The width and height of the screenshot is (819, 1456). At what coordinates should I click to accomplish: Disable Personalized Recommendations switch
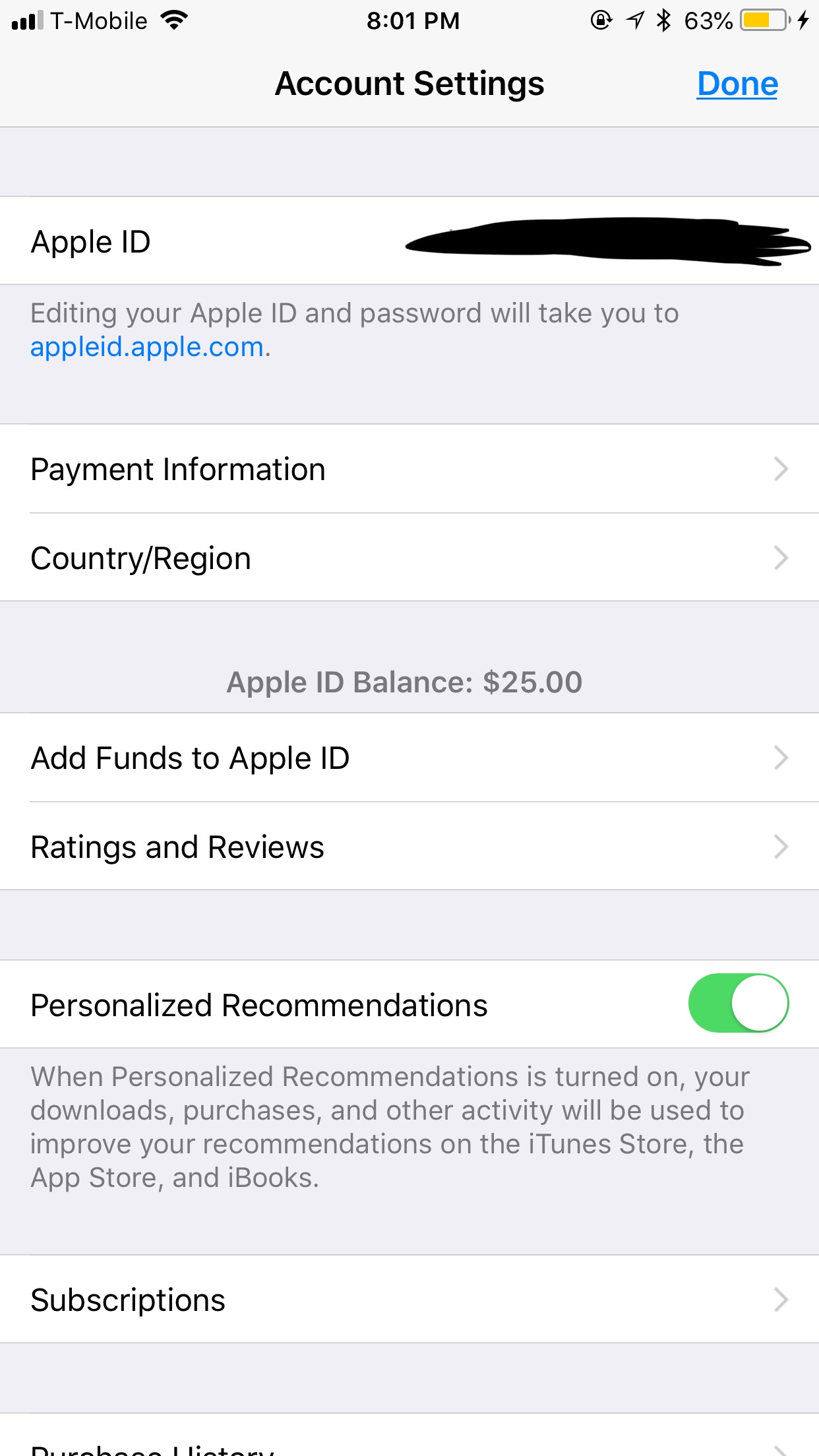click(x=739, y=1004)
